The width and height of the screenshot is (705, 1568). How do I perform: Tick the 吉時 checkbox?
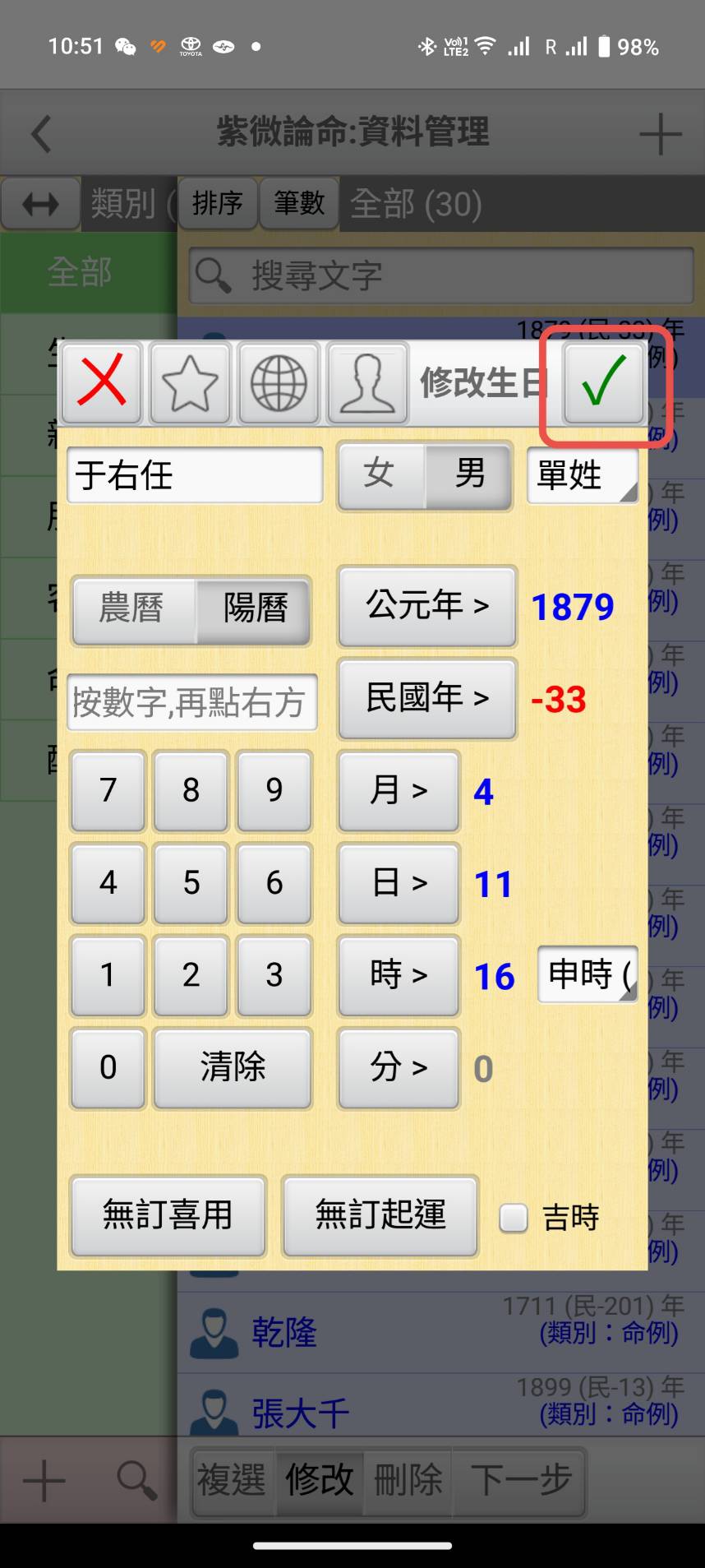(x=514, y=1218)
